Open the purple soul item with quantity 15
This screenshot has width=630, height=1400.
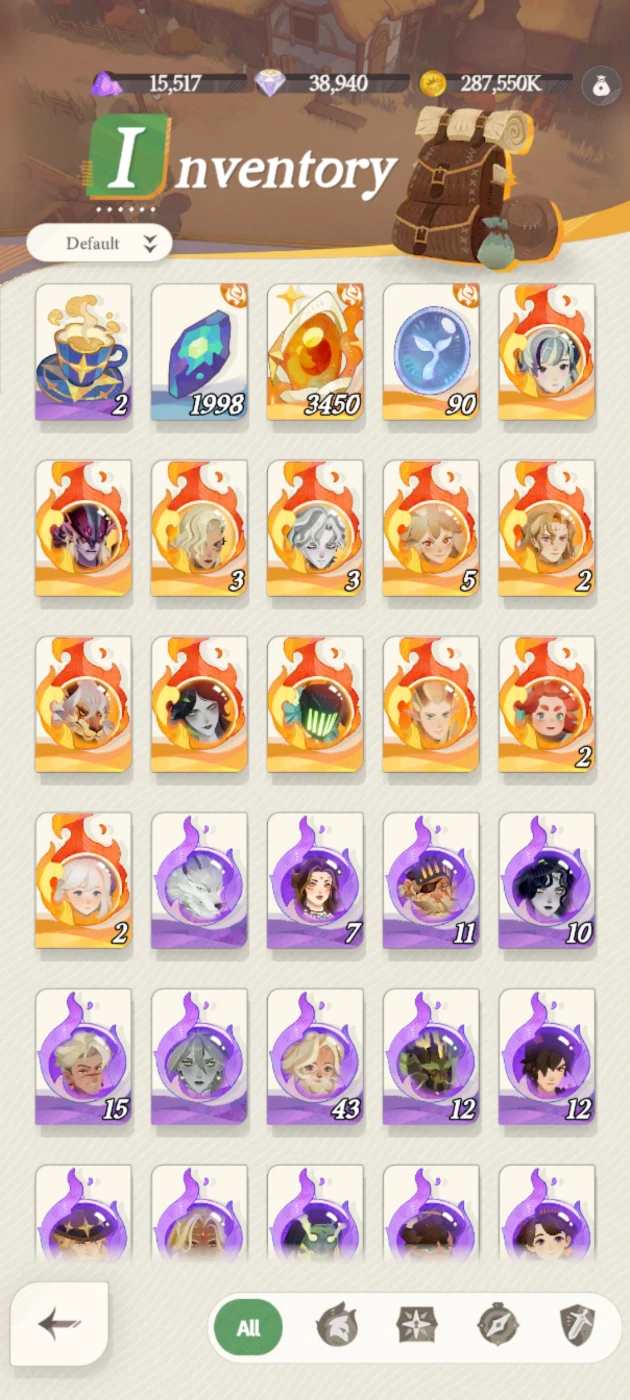click(x=83, y=1057)
